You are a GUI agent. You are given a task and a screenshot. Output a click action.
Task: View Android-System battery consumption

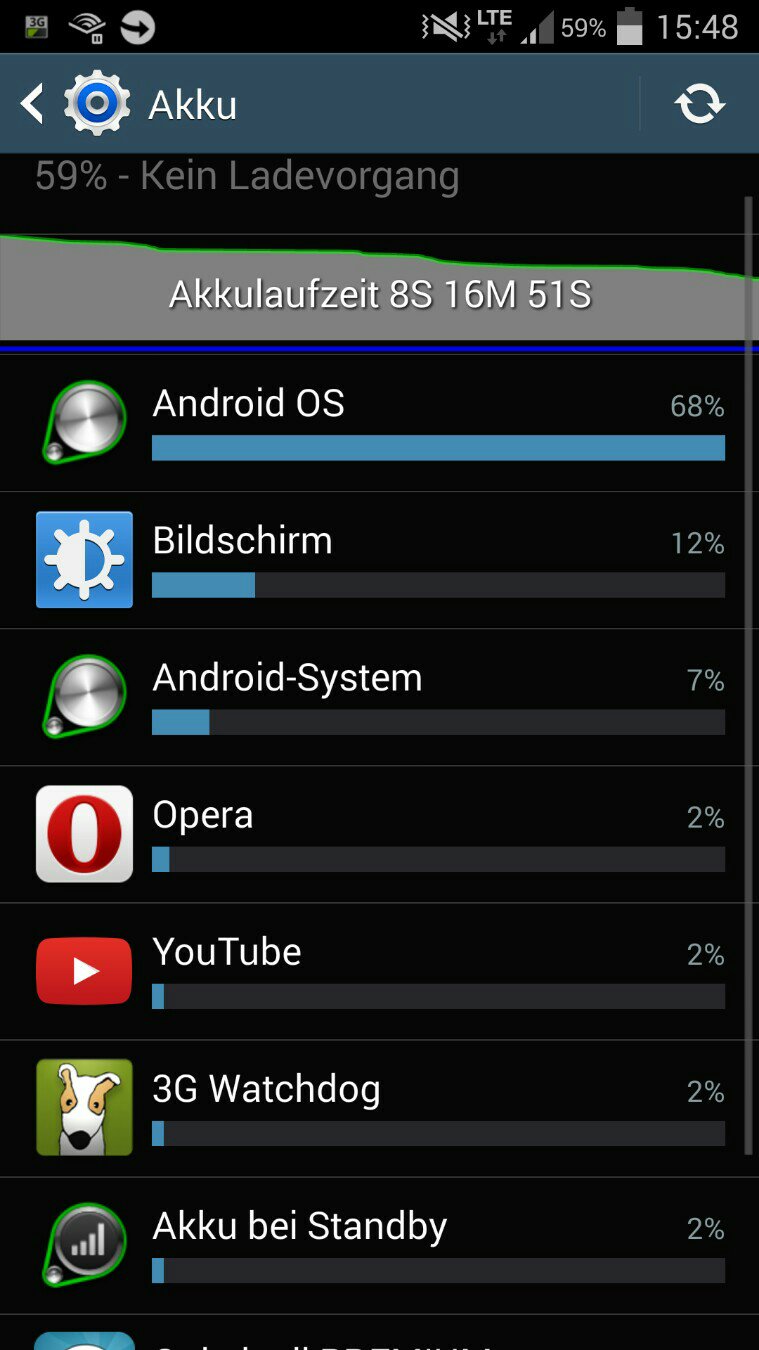(x=379, y=697)
